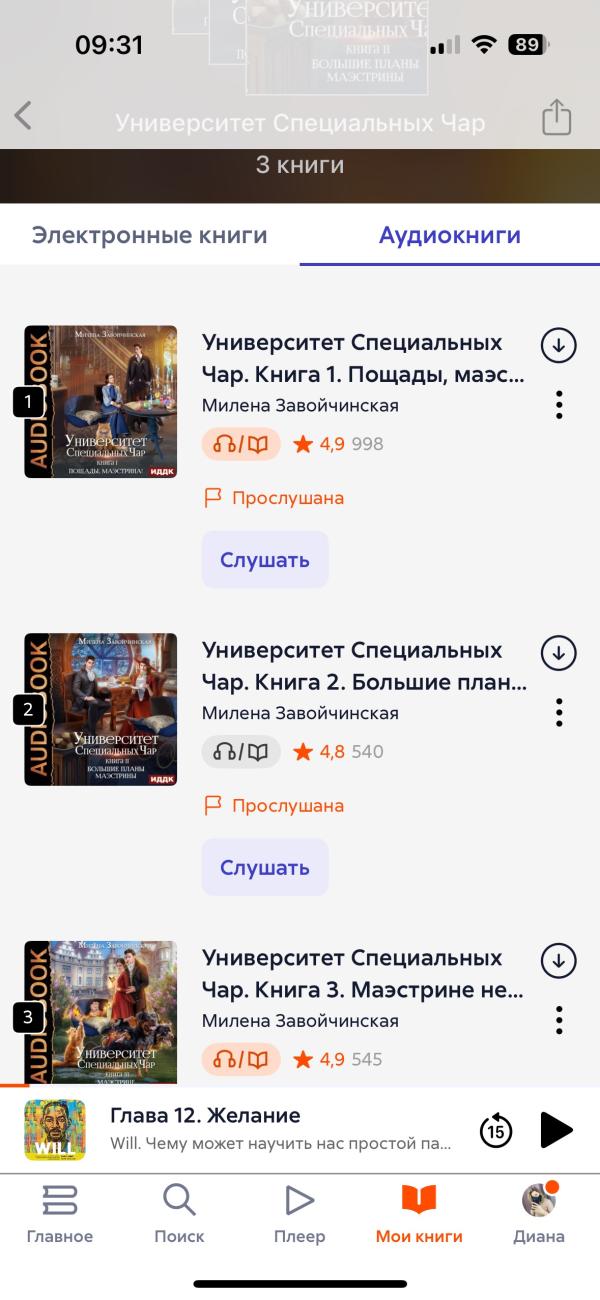Screen dimensions: 600x1300
Task: Open the Диана profile tab
Action: coord(539,1213)
